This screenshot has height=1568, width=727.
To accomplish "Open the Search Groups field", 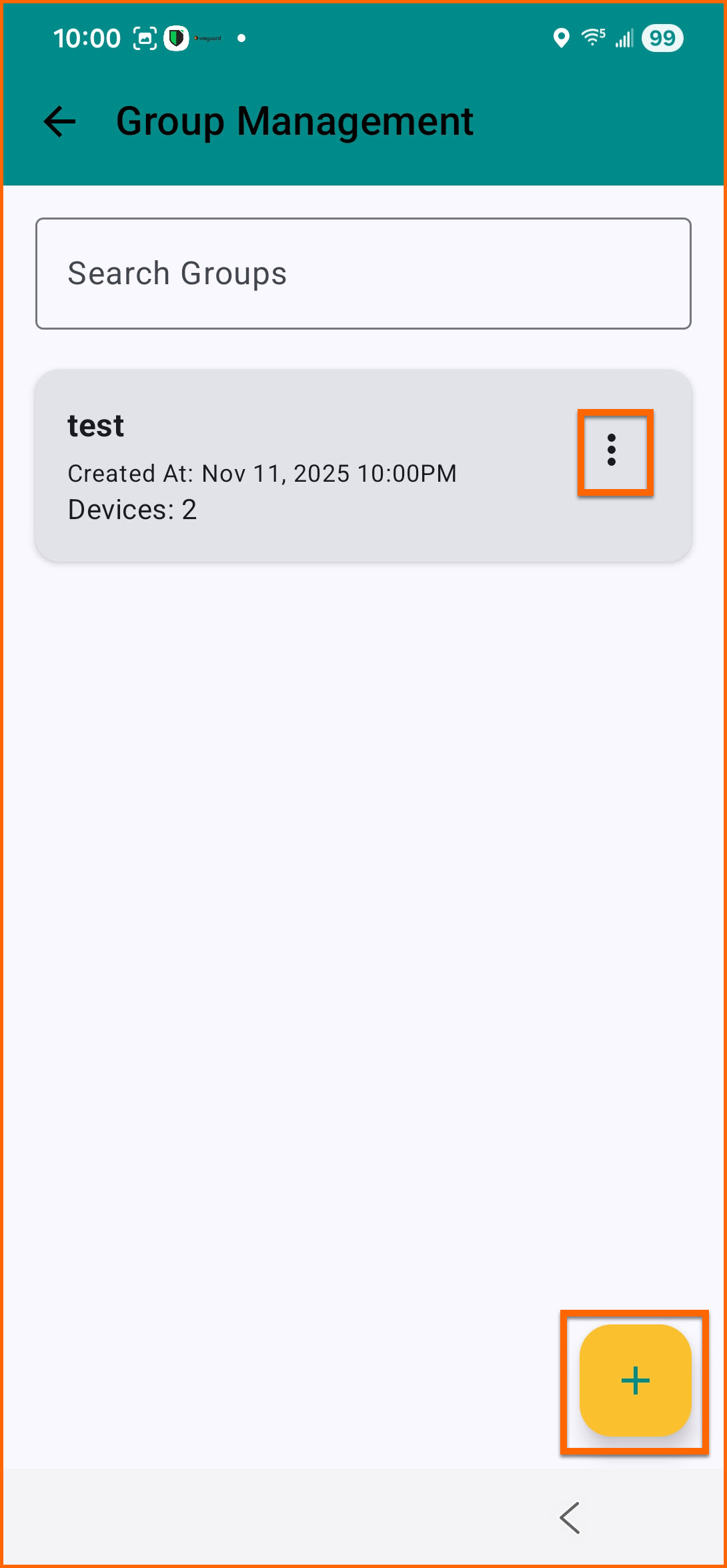I will [363, 274].
